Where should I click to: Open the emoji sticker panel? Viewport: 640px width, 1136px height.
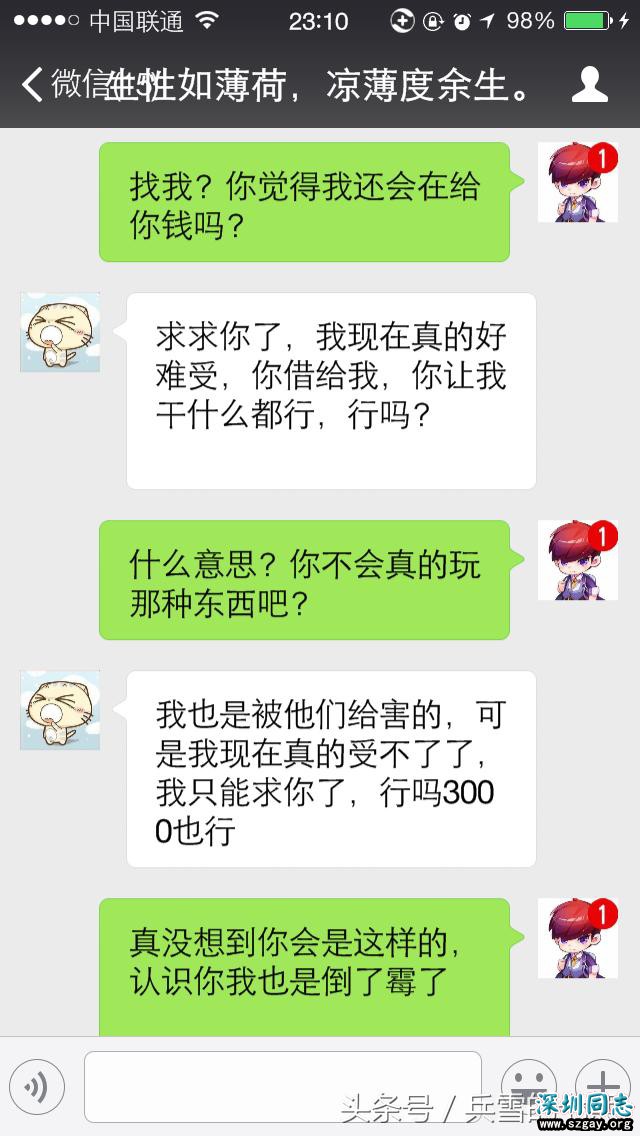tap(527, 1087)
